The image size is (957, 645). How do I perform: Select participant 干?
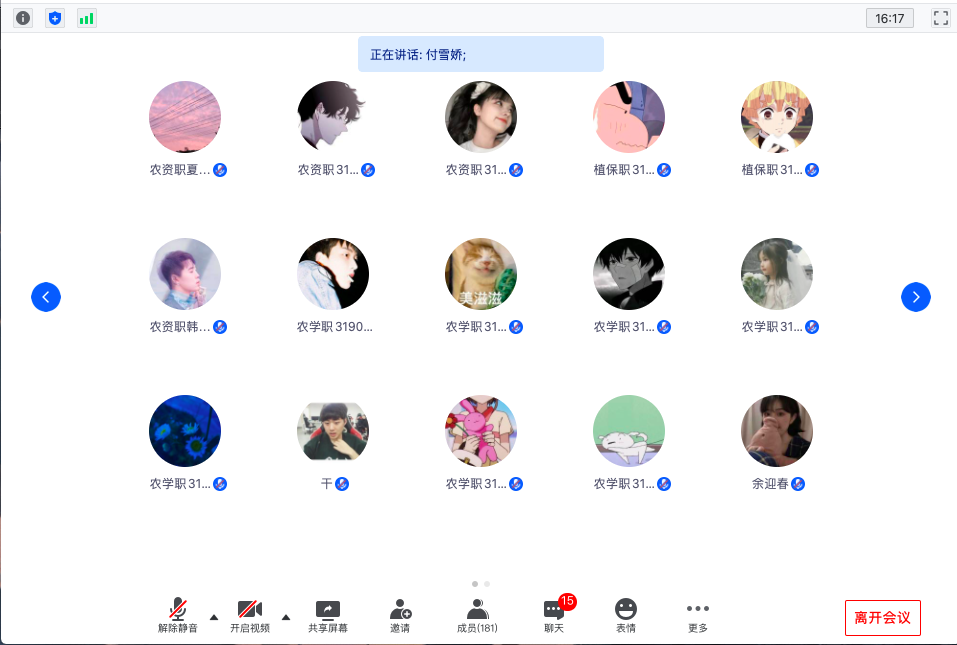[333, 431]
